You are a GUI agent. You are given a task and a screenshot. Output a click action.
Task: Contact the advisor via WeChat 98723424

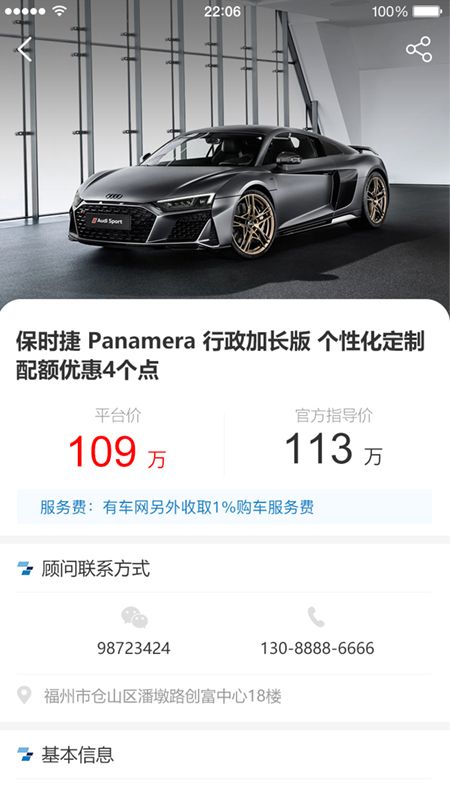(x=134, y=631)
